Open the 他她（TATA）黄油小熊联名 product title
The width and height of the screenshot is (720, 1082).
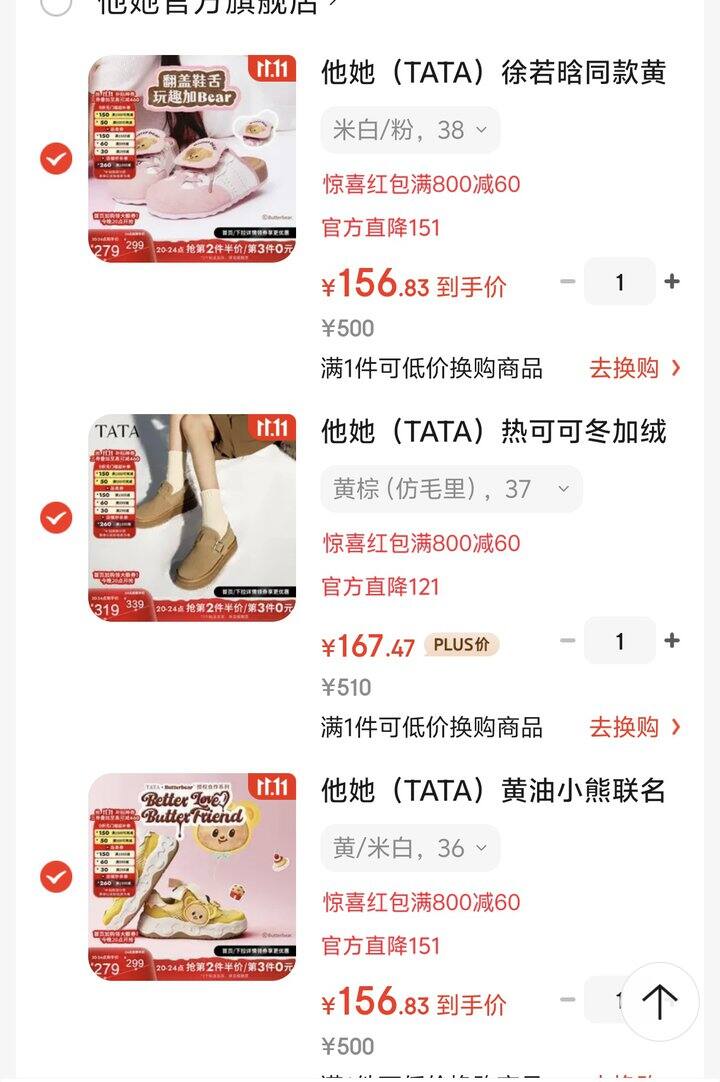(493, 791)
